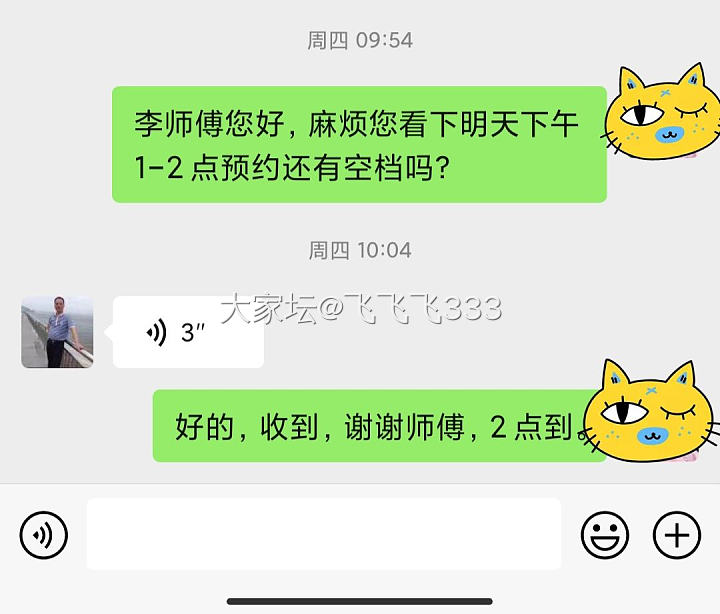Open the contact's profile photo avatar
The image size is (720, 614).
pyautogui.click(x=57, y=332)
